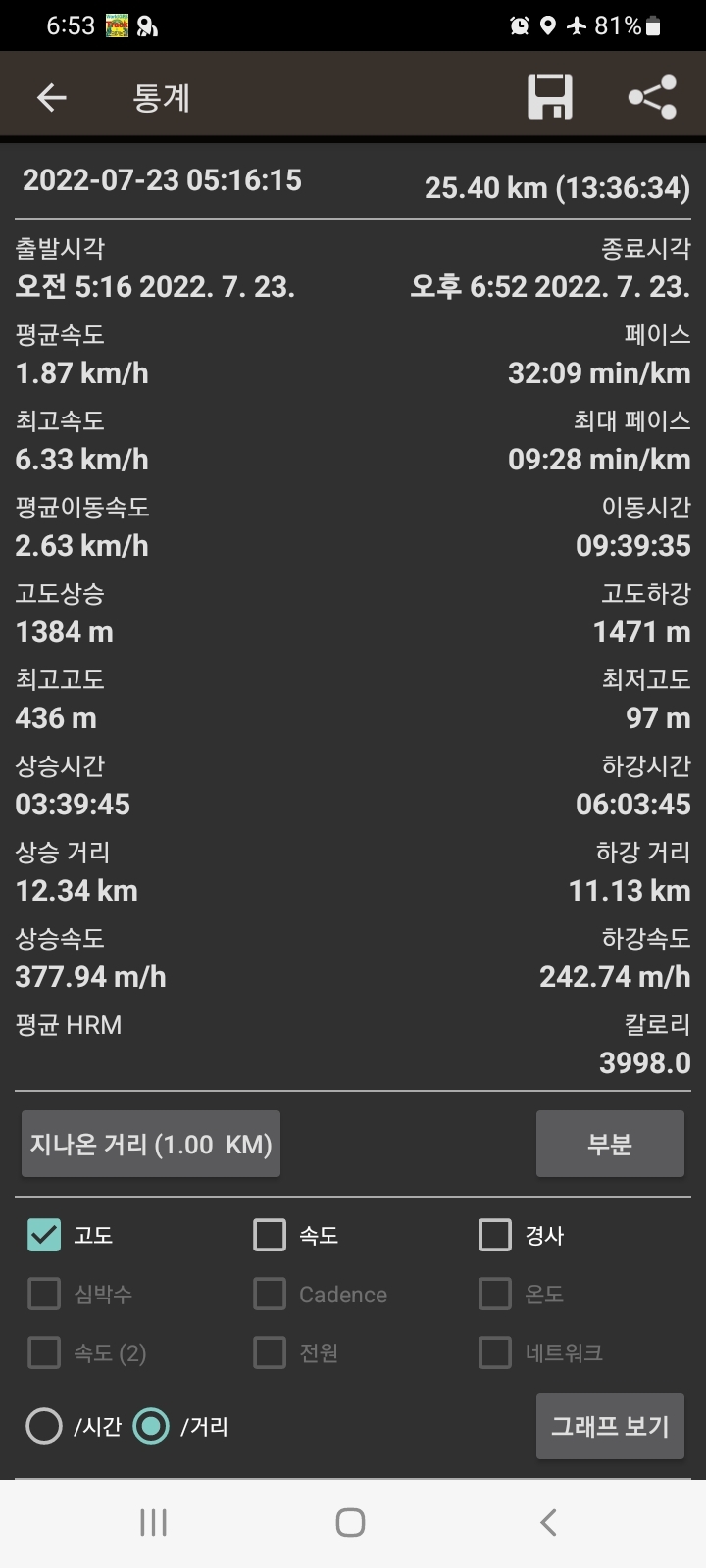The width and height of the screenshot is (706, 1568).
Task: Go back using the top-left arrow
Action: coord(51,97)
